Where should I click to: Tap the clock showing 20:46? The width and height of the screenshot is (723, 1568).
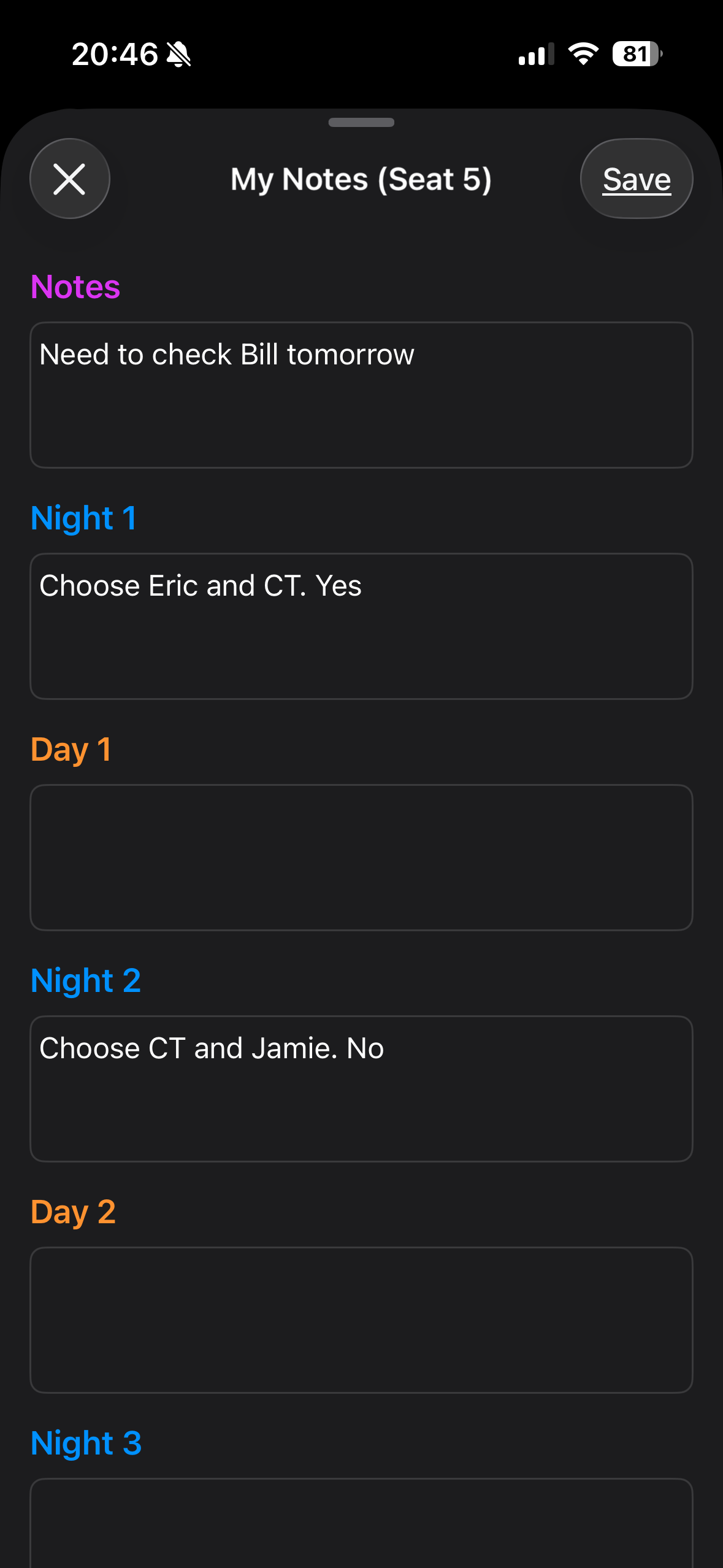(x=113, y=54)
